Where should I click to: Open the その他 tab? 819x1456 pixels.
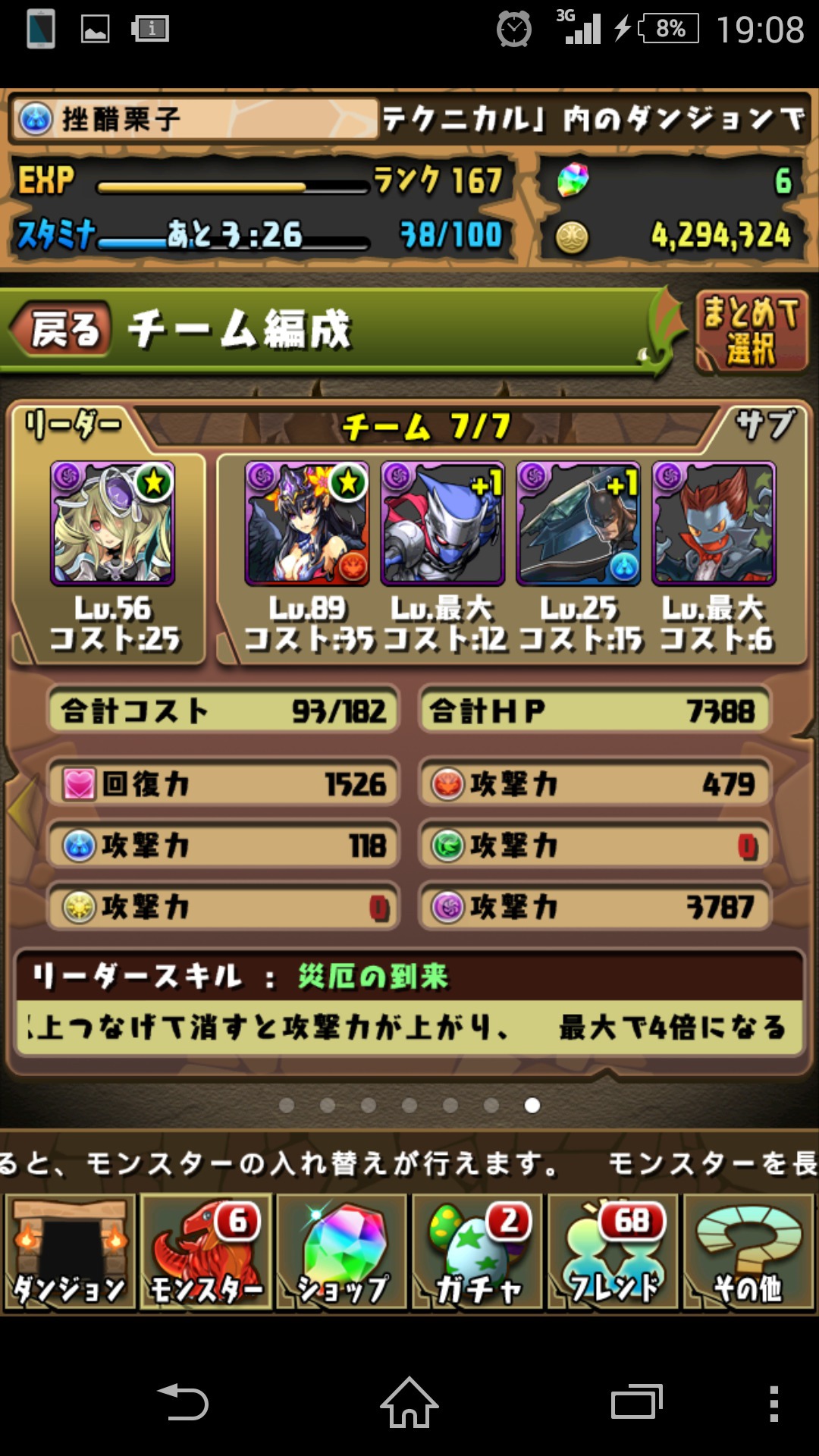click(x=749, y=1253)
